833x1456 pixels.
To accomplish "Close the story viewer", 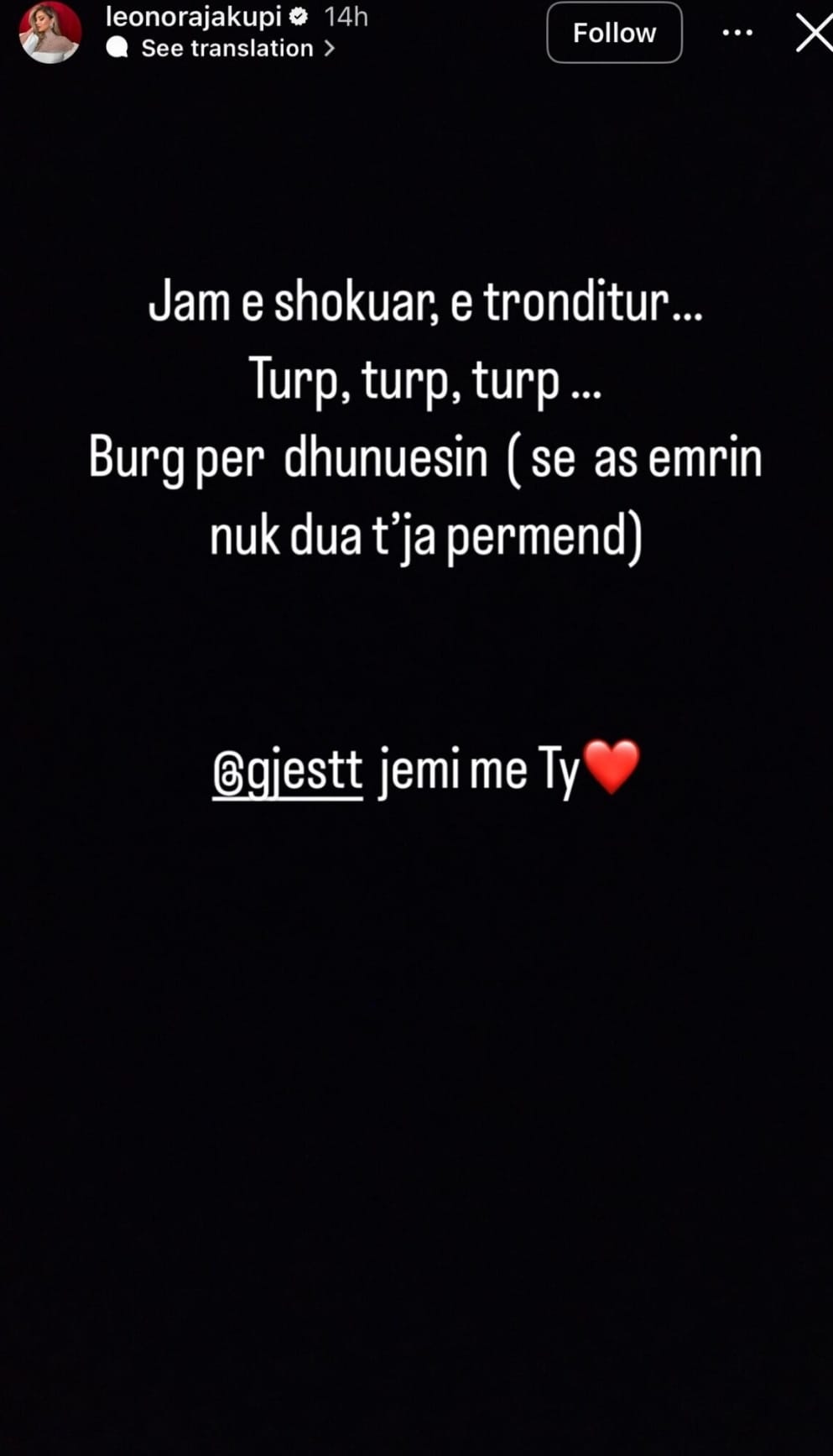I will pos(814,34).
